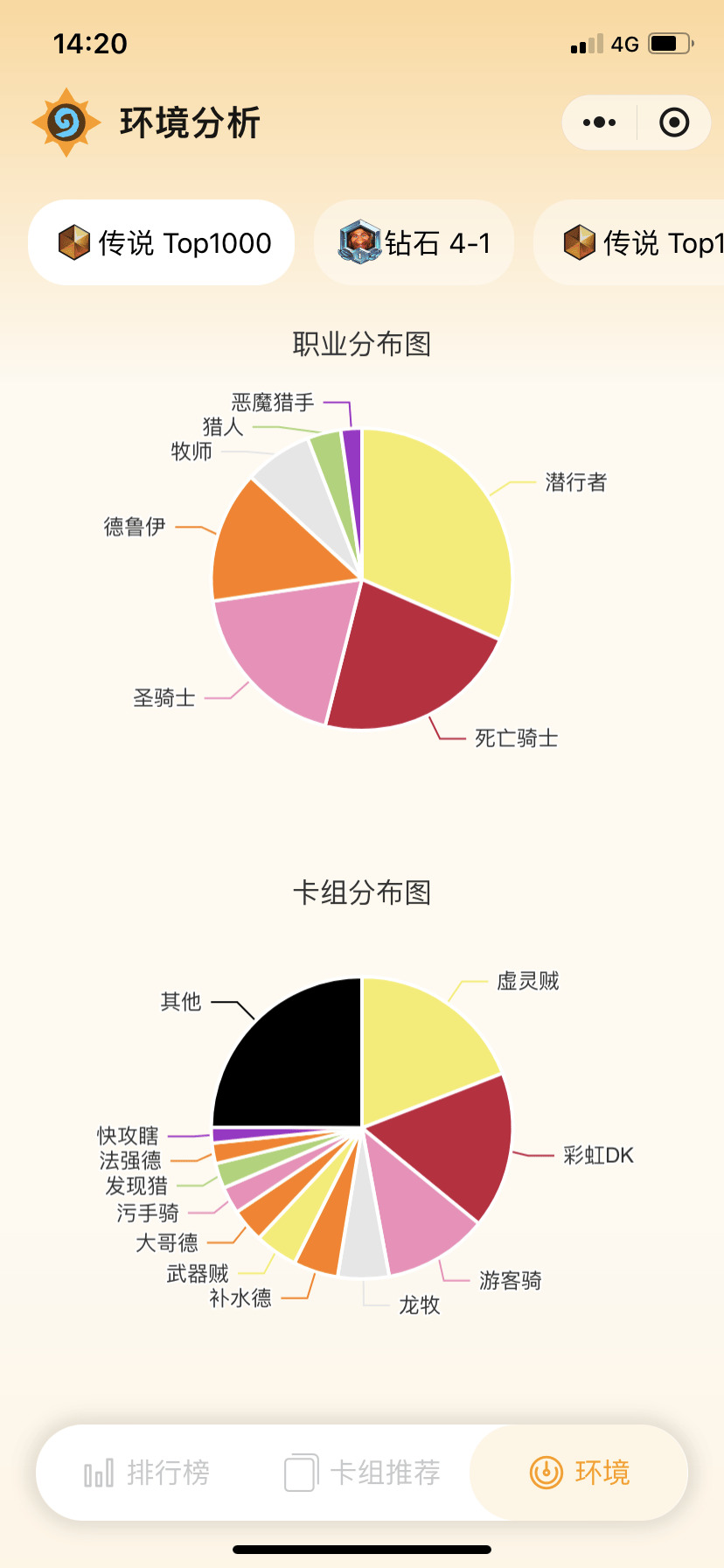Image resolution: width=724 pixels, height=1568 pixels.
Task: Select the 环境 bottom tab
Action: coord(580,1473)
